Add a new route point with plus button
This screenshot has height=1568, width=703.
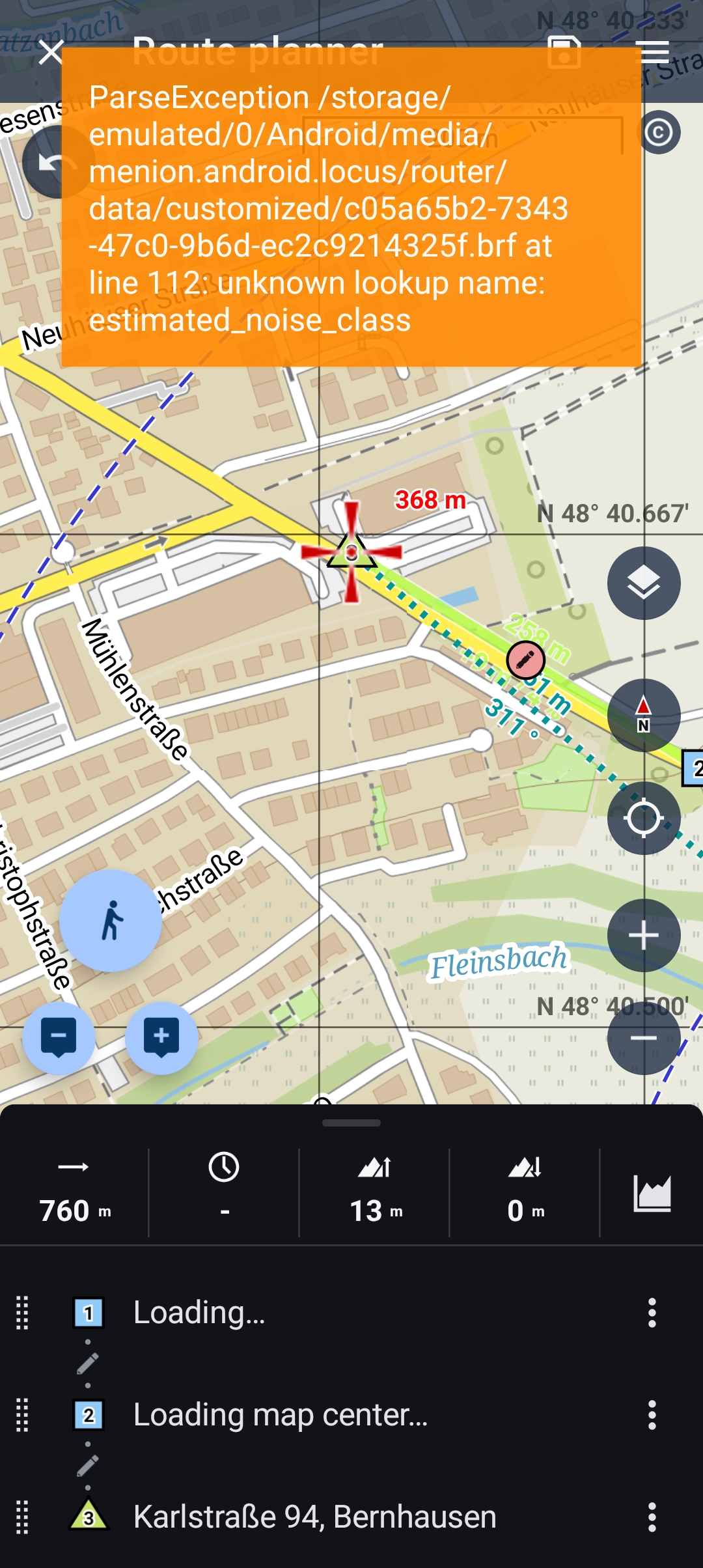(x=161, y=1037)
